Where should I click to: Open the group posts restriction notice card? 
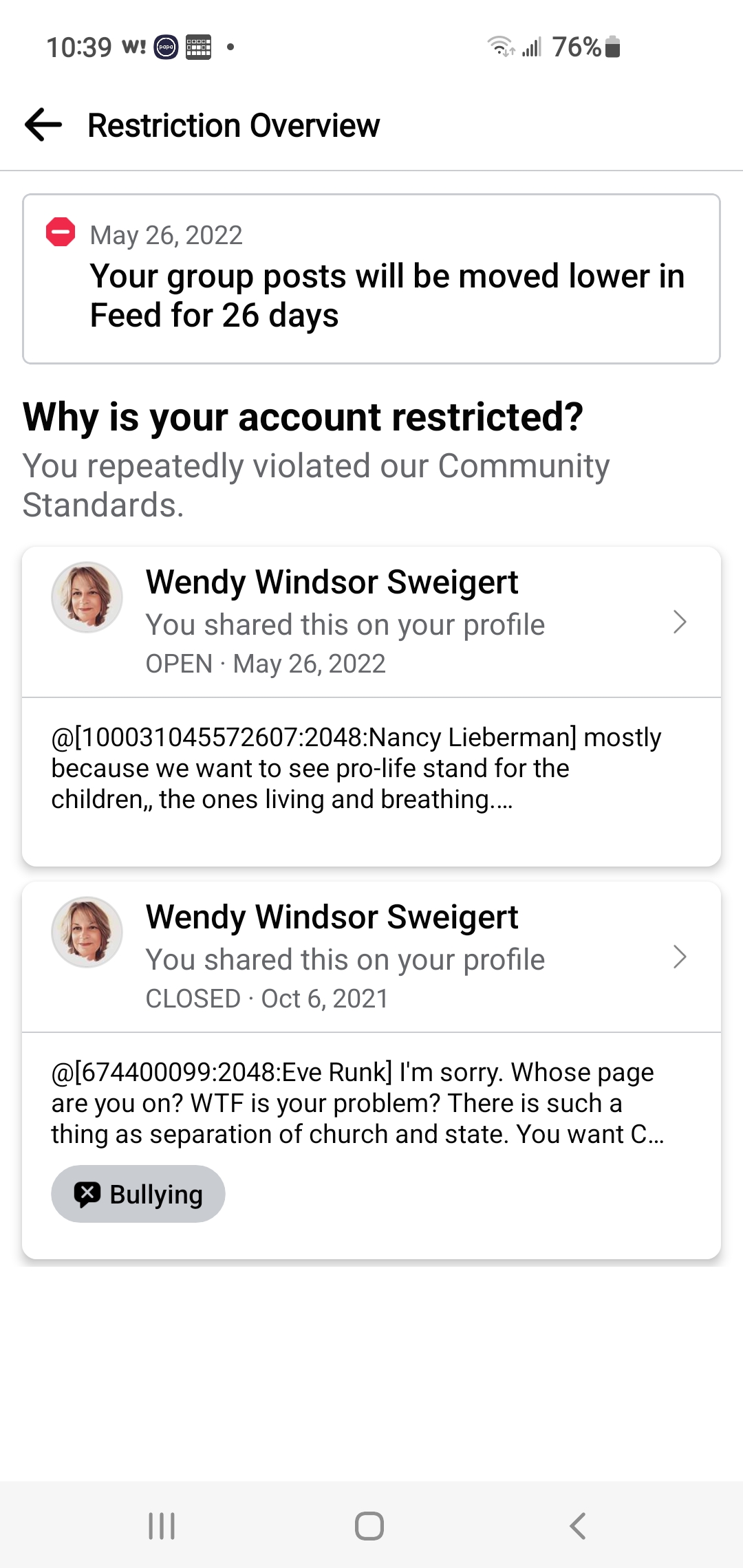click(x=371, y=279)
